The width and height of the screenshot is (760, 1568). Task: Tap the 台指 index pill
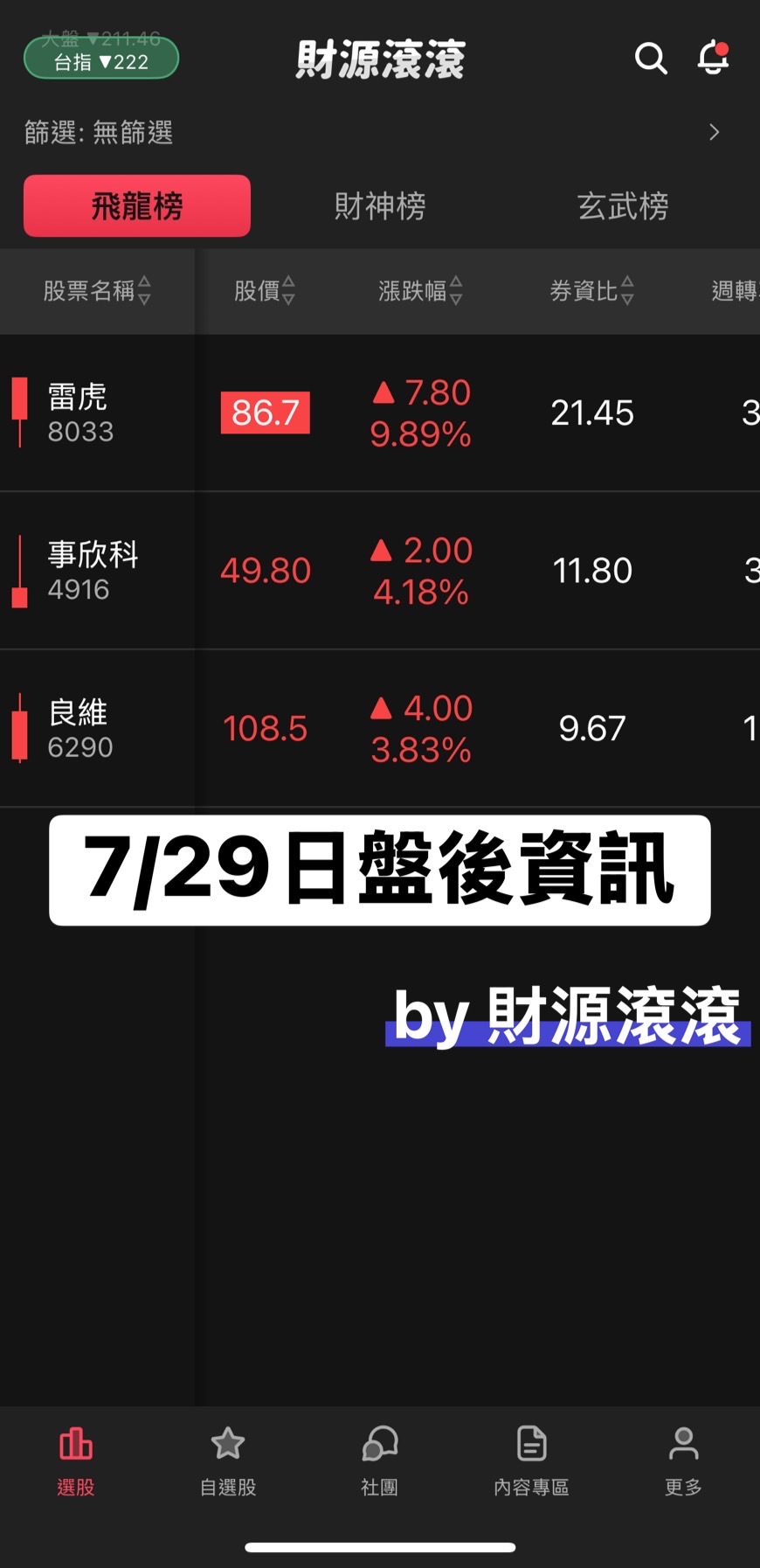click(x=101, y=59)
